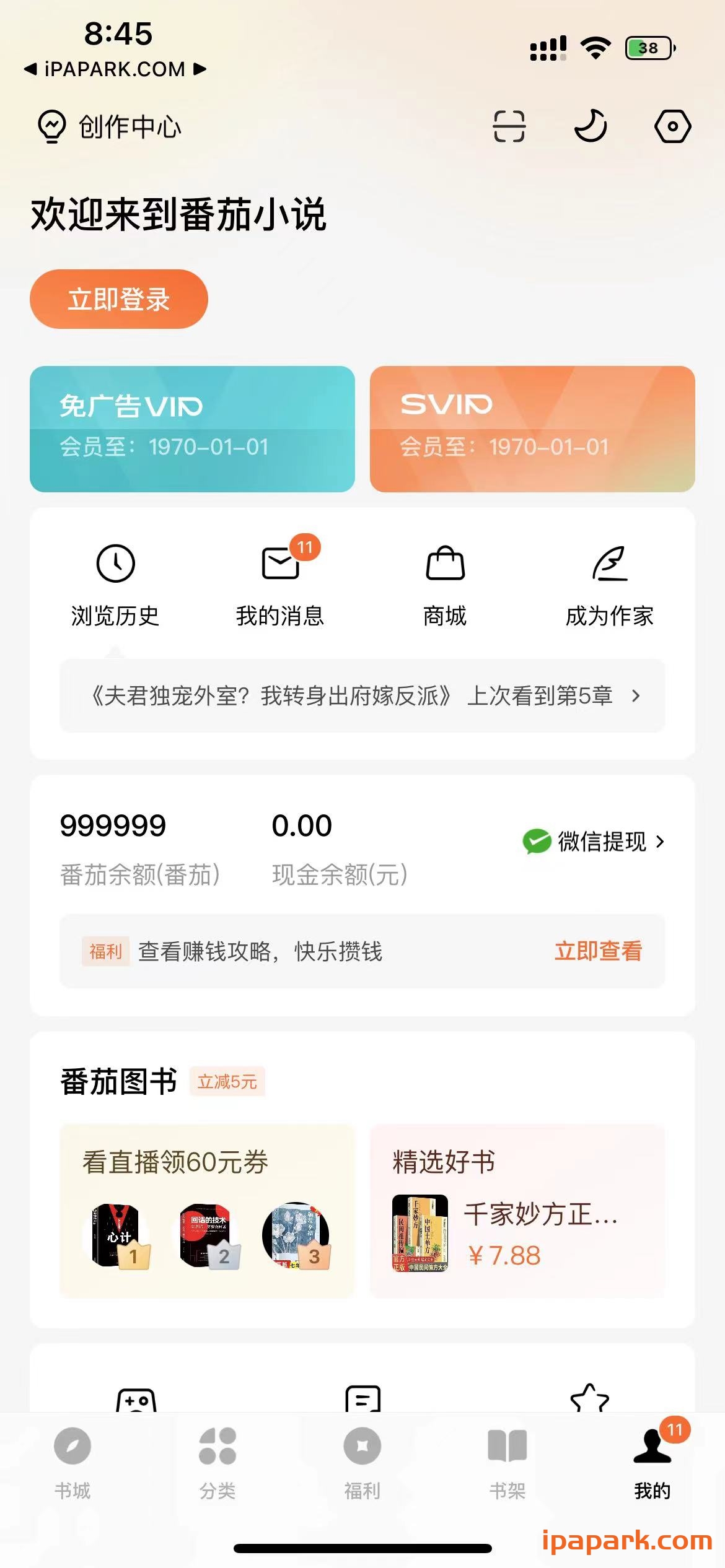Click the WeChat icon next to 微信提现
The image size is (725, 1568).
pyautogui.click(x=537, y=841)
